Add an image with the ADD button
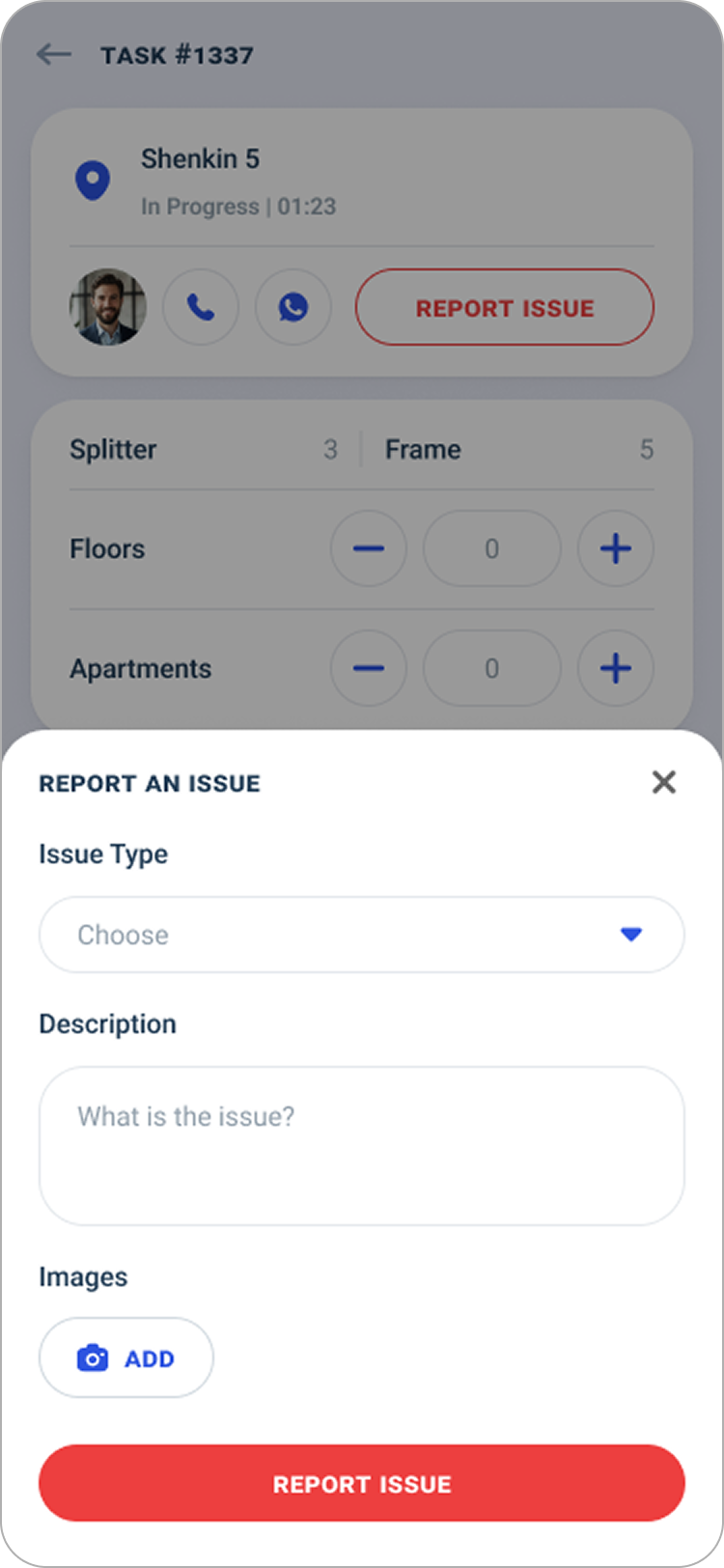724x1568 pixels. coord(126,1358)
